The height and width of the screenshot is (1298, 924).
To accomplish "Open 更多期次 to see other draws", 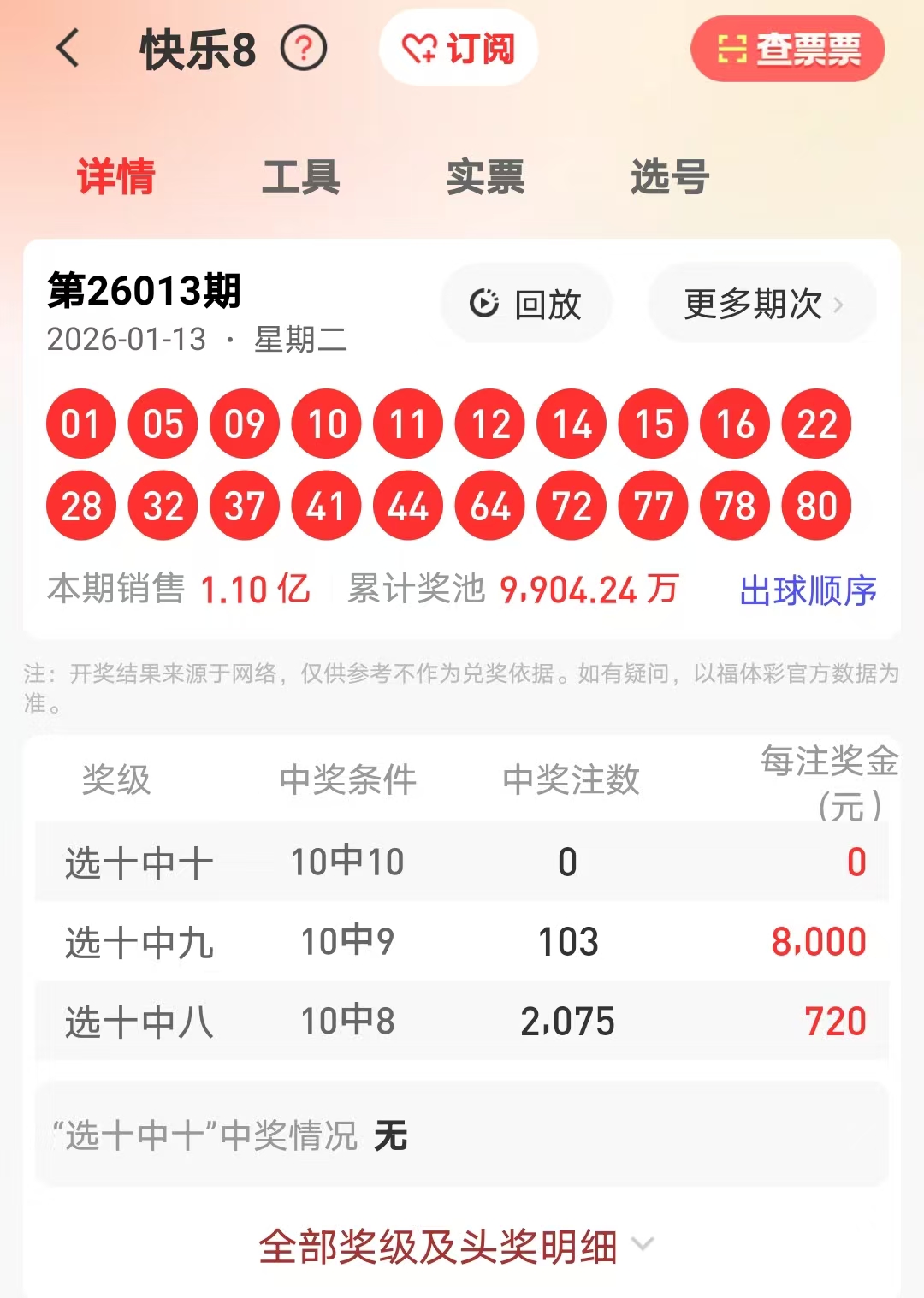I will [762, 304].
